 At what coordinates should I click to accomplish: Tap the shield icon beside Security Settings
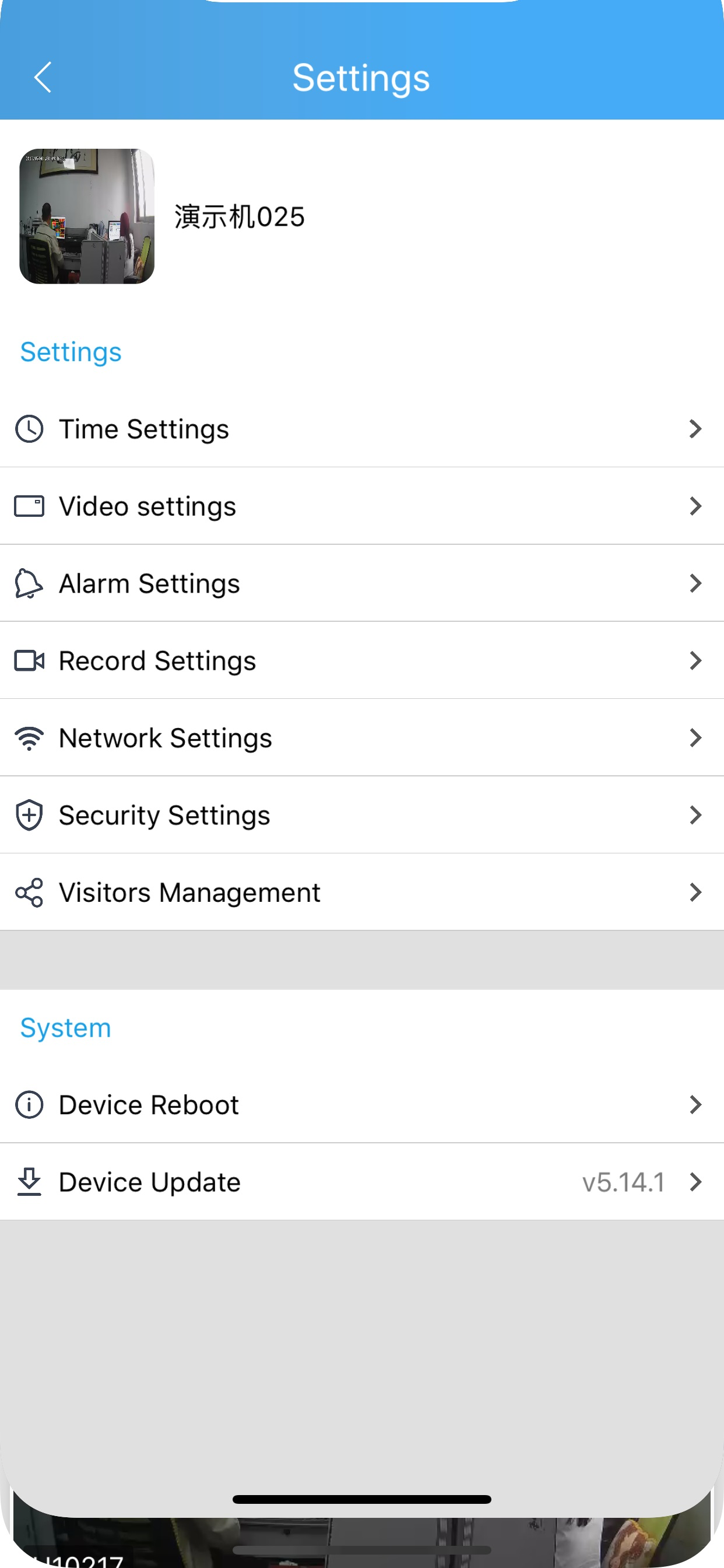29,815
